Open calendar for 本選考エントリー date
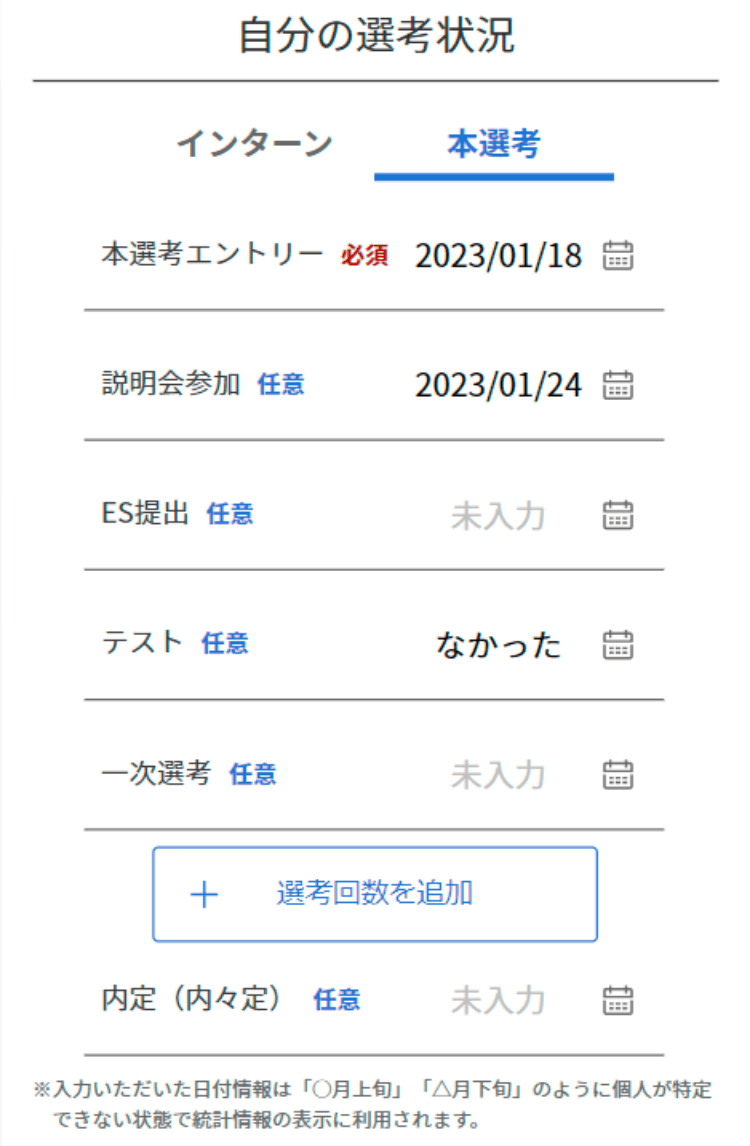Viewport: 750px width, 1146px height. click(x=618, y=256)
